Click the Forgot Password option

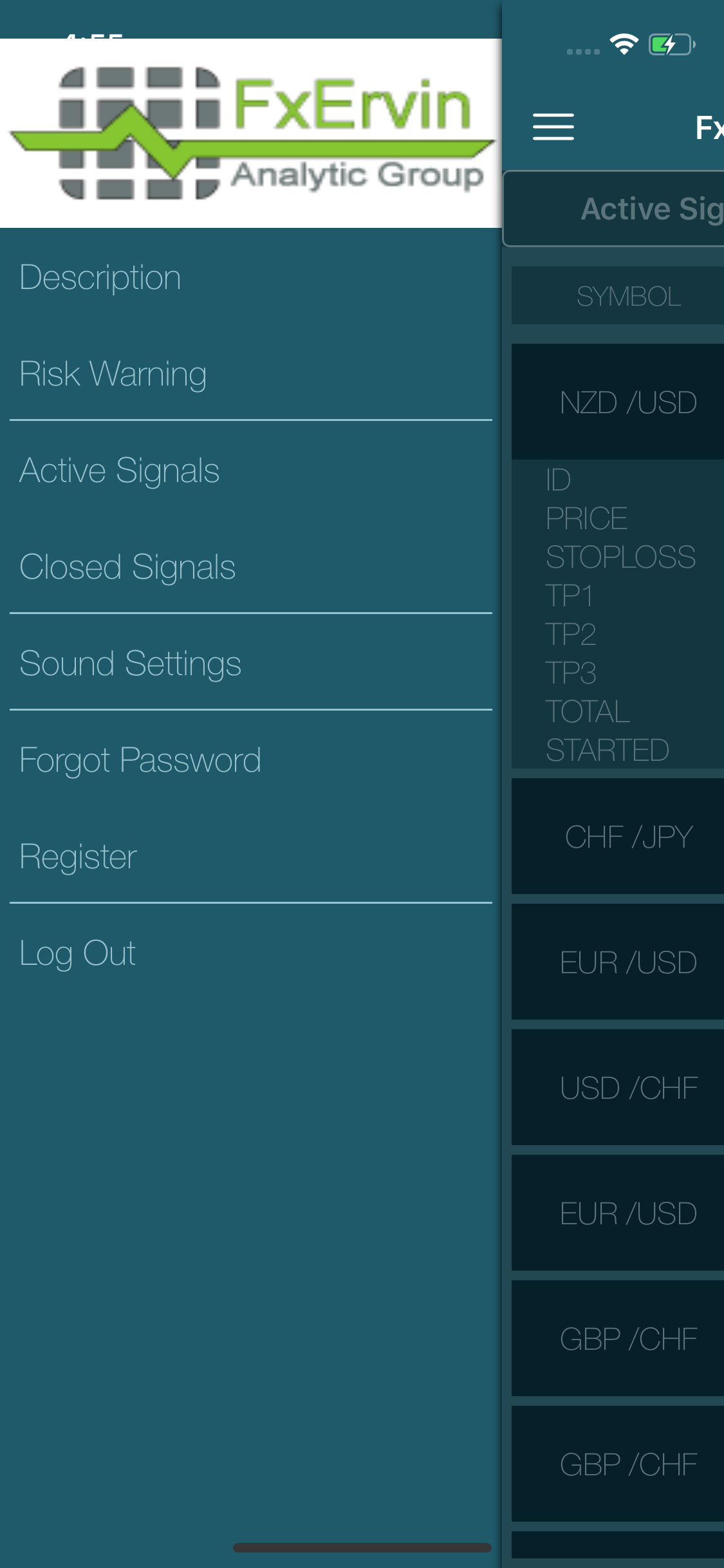point(141,760)
